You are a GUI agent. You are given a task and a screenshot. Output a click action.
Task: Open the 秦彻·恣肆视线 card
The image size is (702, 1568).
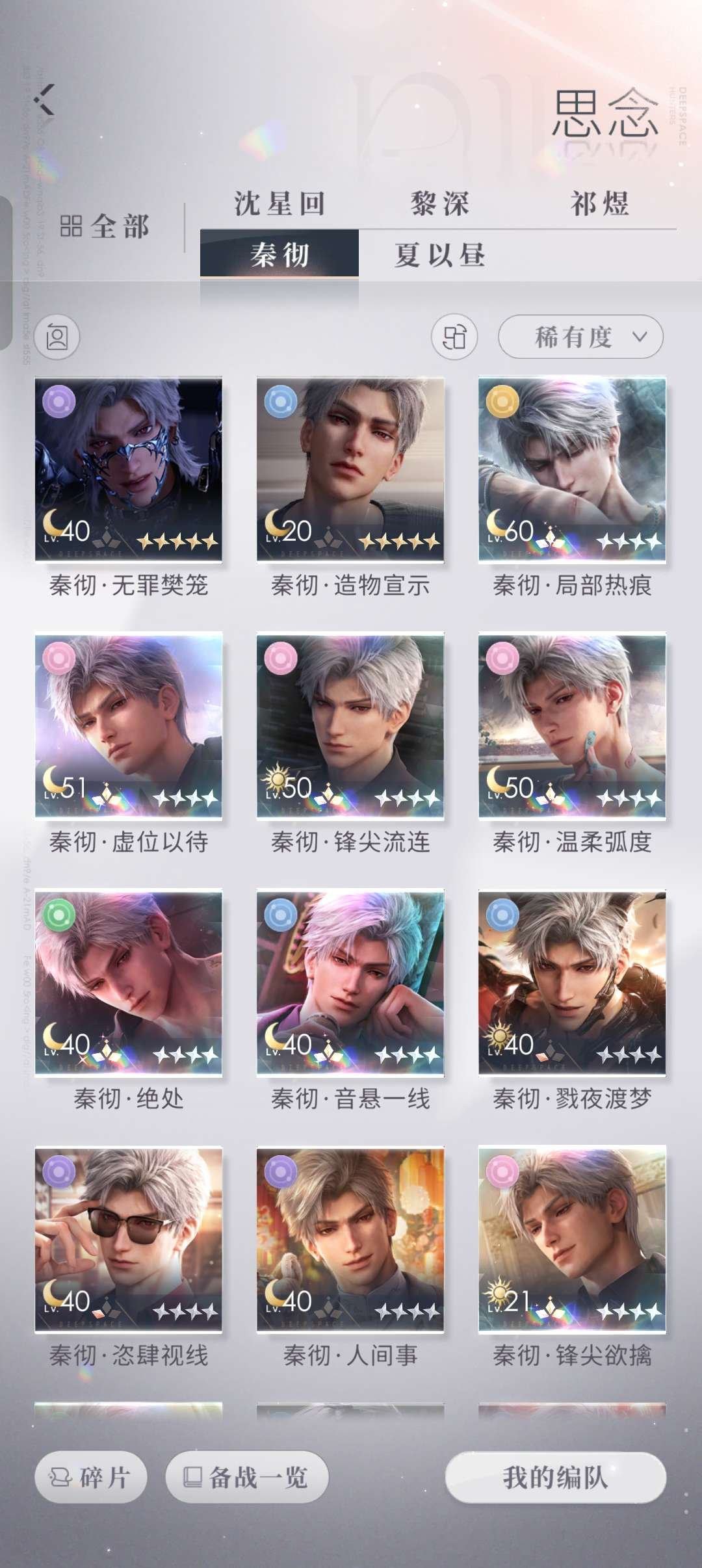129,1239
